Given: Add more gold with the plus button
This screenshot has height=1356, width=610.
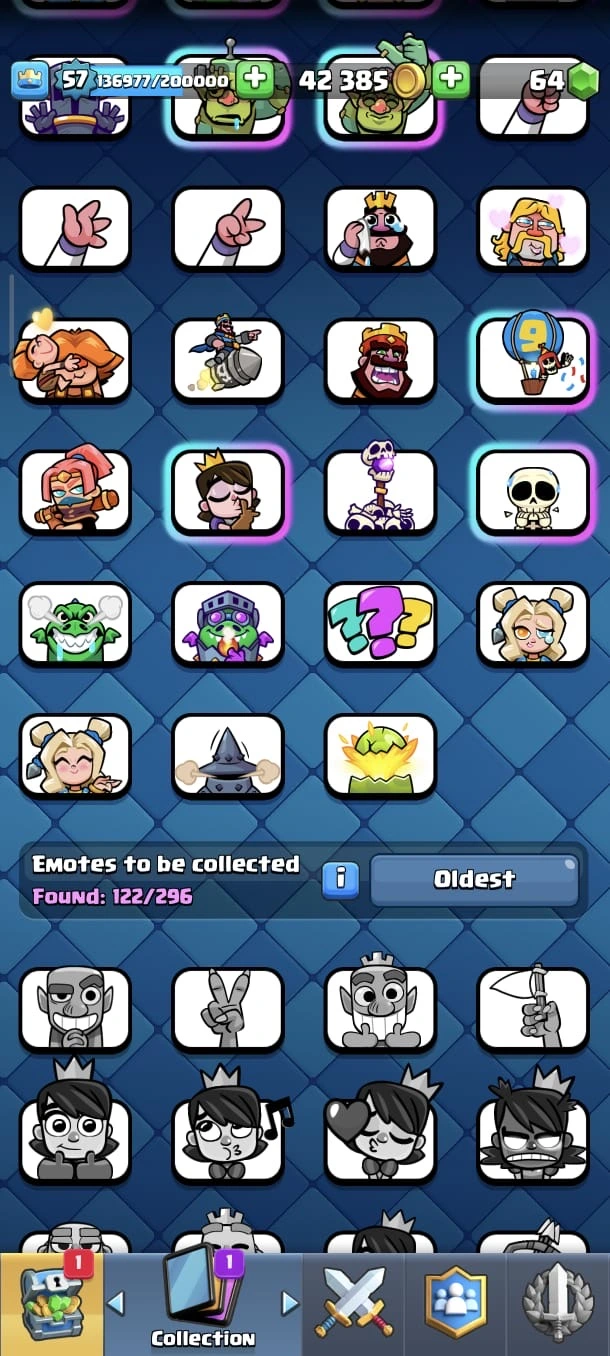Looking at the screenshot, I should tap(451, 78).
